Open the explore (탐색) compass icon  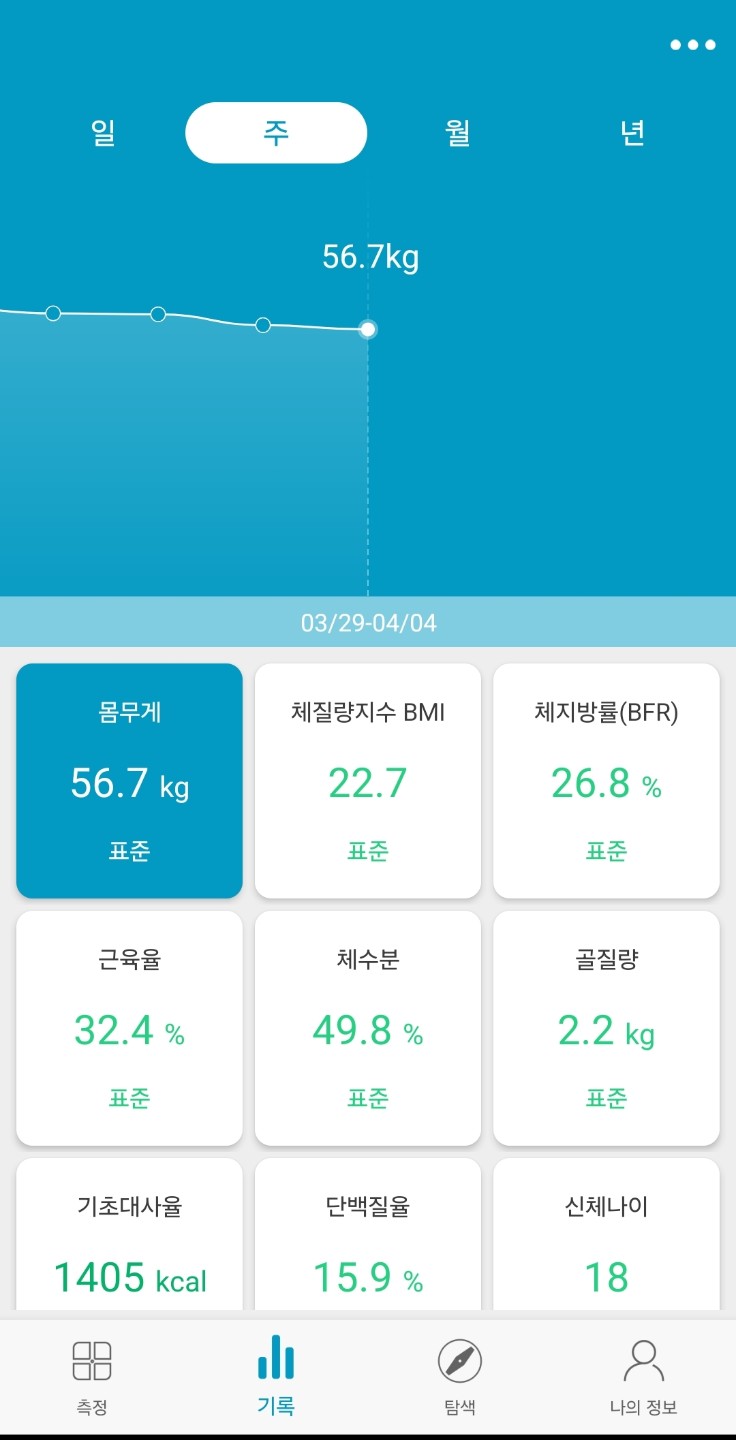click(x=460, y=1375)
